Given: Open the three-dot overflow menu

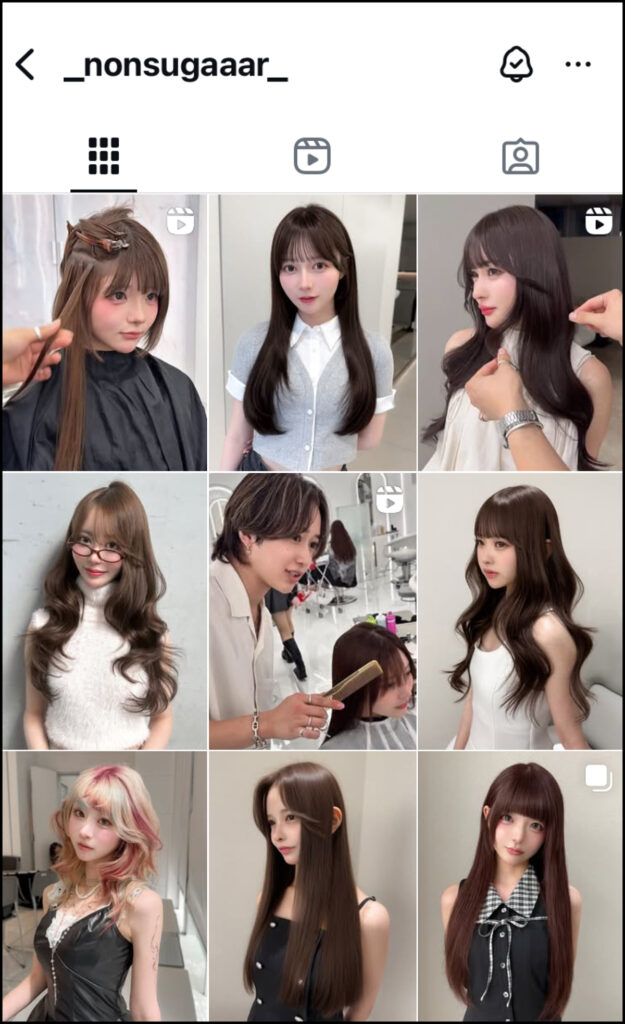Looking at the screenshot, I should [578, 65].
